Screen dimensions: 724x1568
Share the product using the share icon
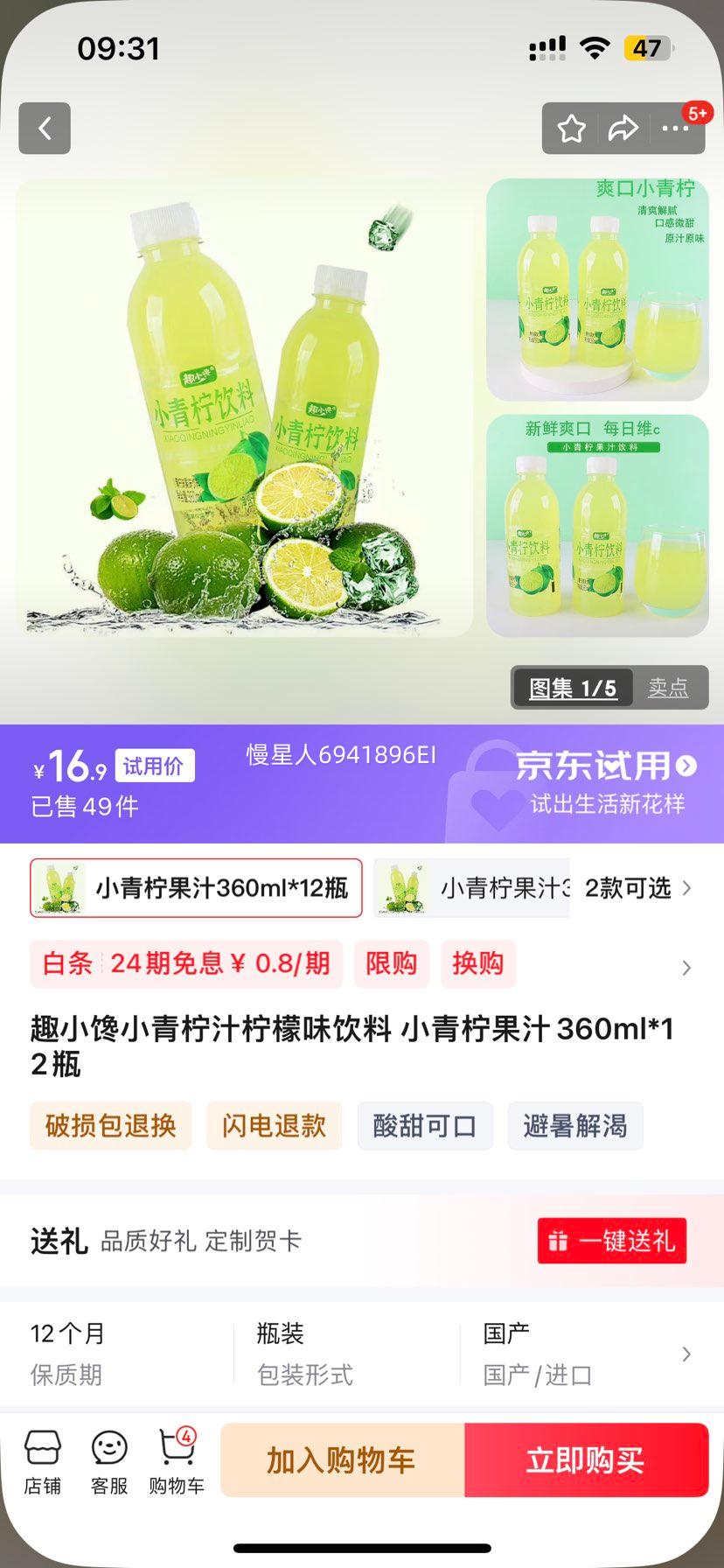coord(623,128)
